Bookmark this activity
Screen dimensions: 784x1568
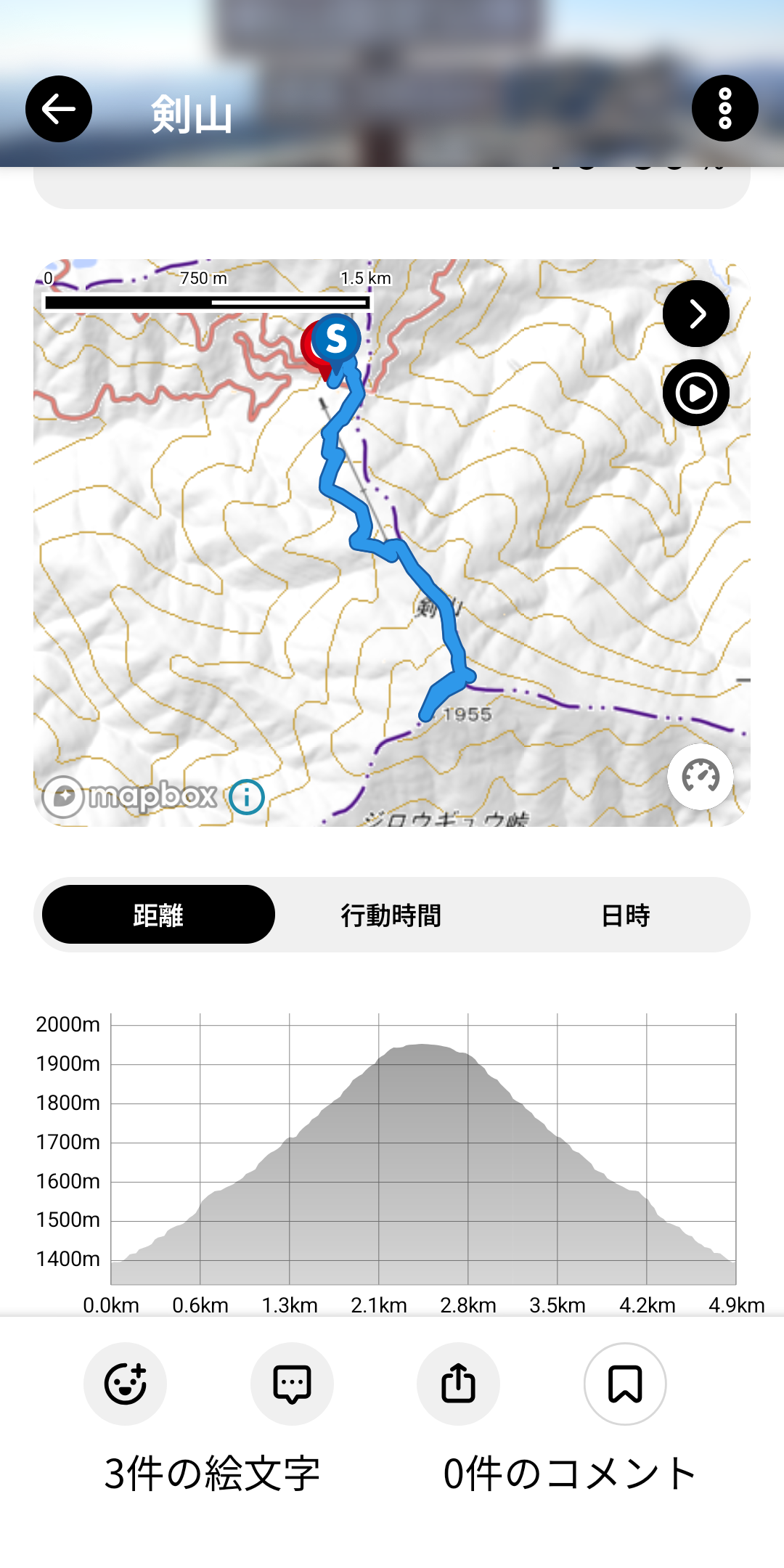[x=624, y=1384]
